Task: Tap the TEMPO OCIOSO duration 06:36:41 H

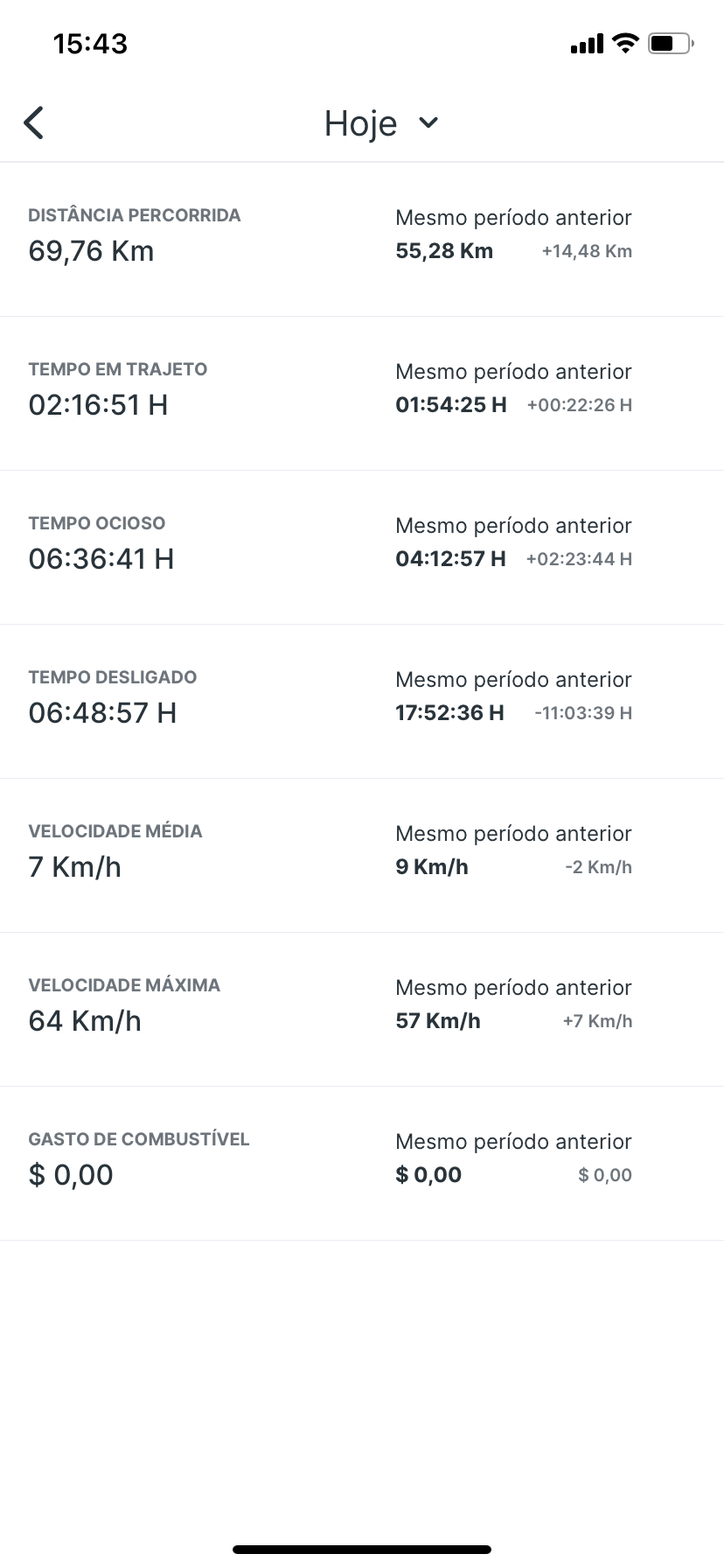Action: [101, 558]
